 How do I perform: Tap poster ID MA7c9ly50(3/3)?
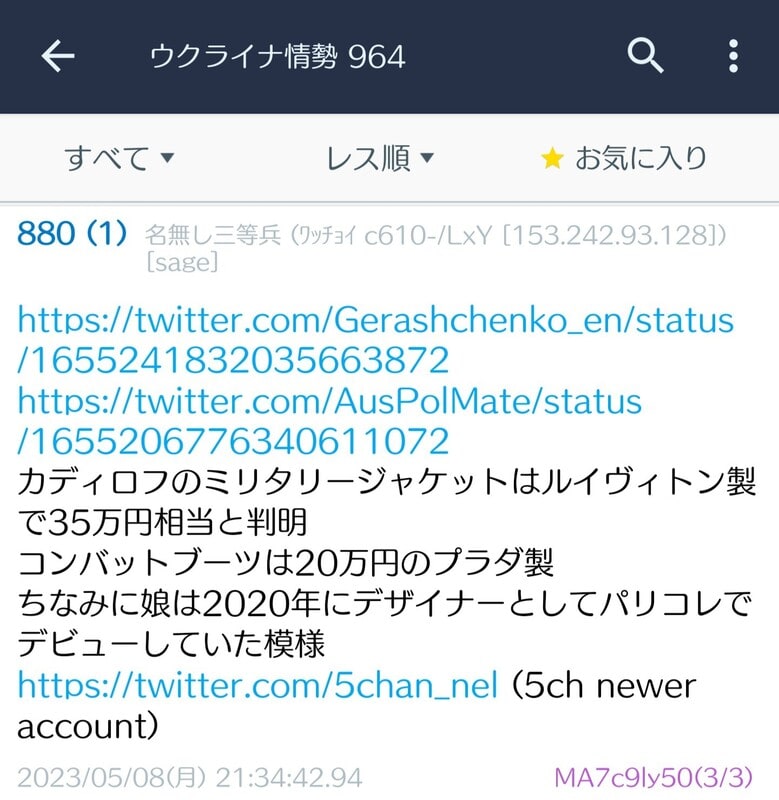click(652, 777)
